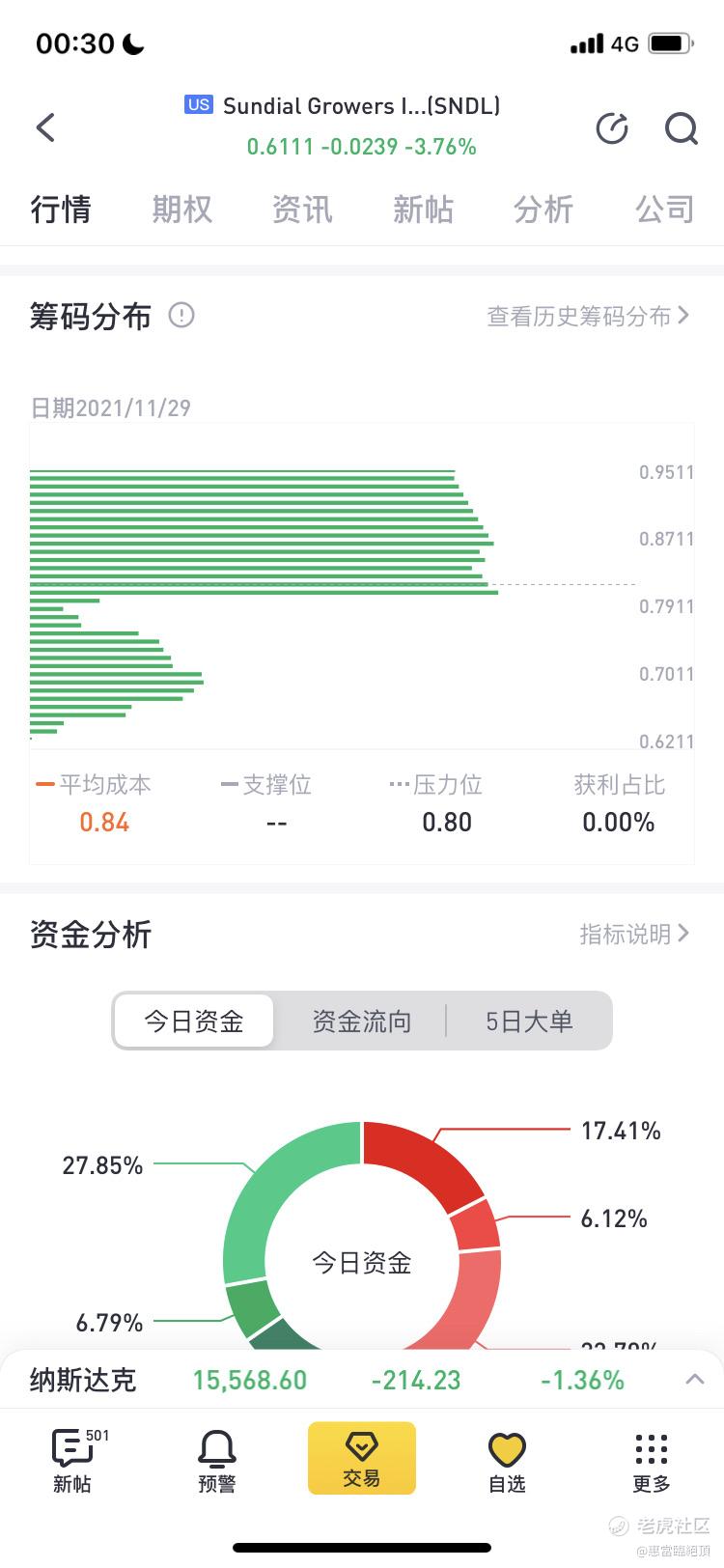Image resolution: width=724 pixels, height=1568 pixels.
Task: Open the 公司 tab
Action: pyautogui.click(x=664, y=209)
